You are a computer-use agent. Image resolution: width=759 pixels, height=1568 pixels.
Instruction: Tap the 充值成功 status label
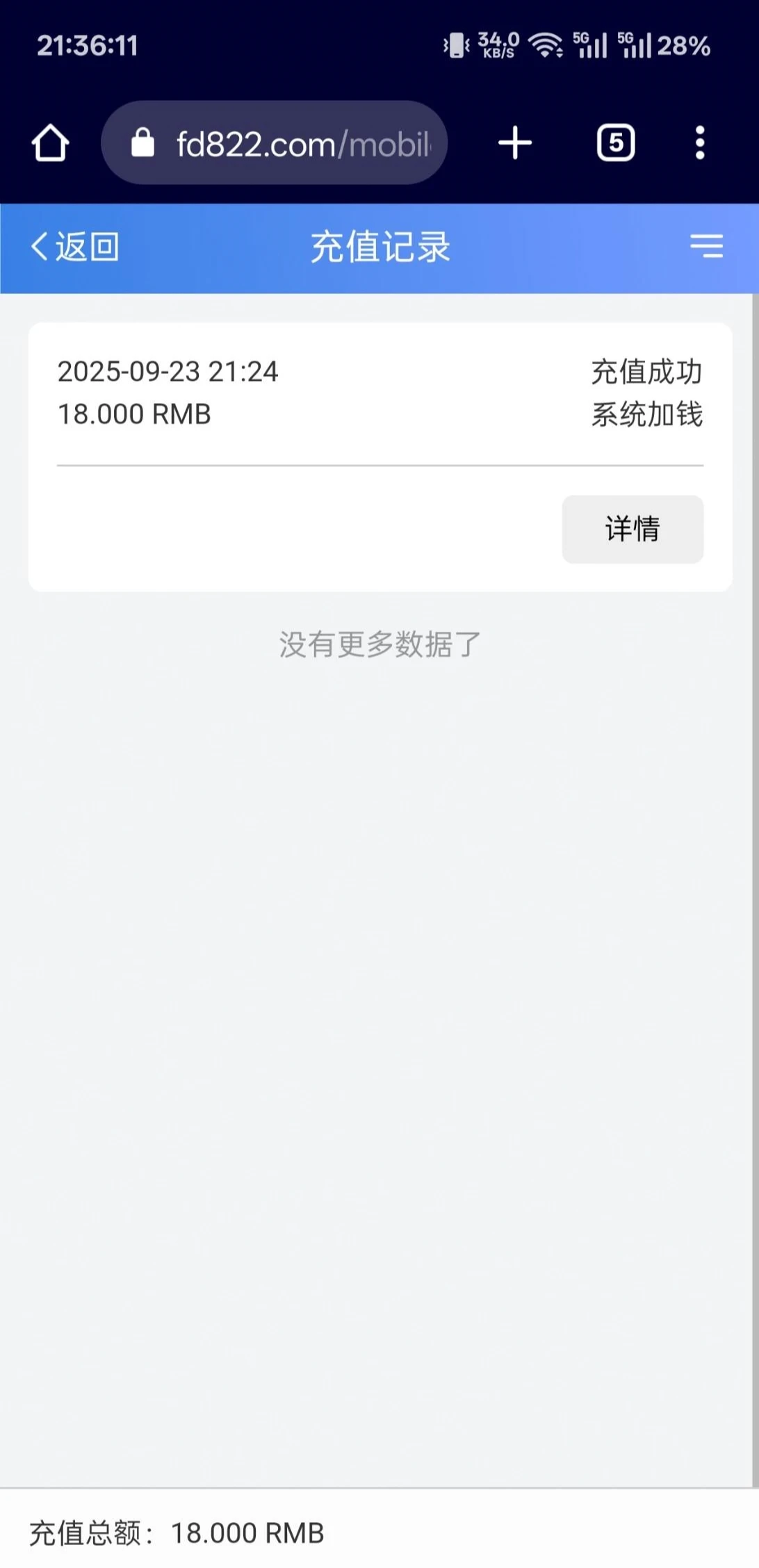(647, 372)
